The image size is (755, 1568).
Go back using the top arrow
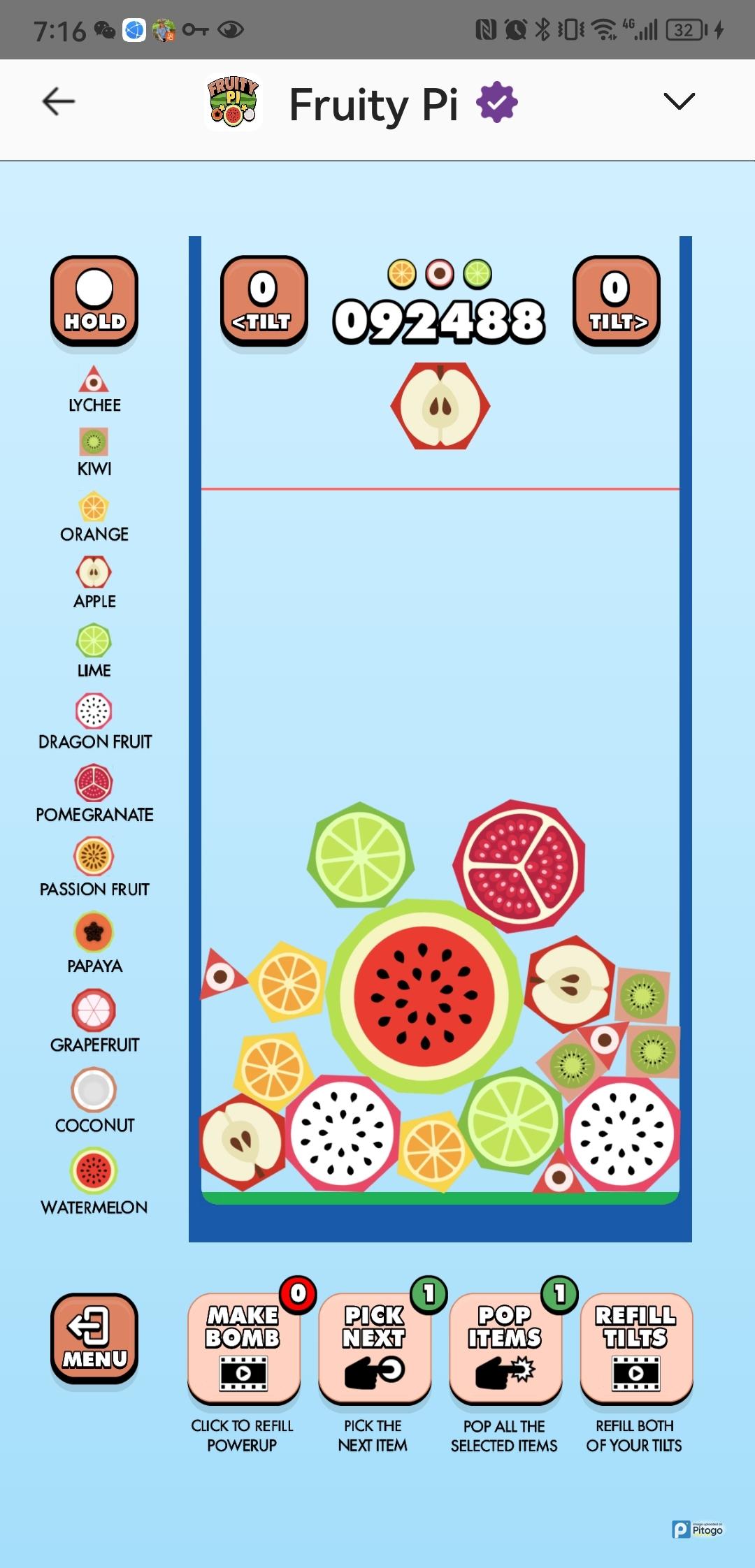59,102
